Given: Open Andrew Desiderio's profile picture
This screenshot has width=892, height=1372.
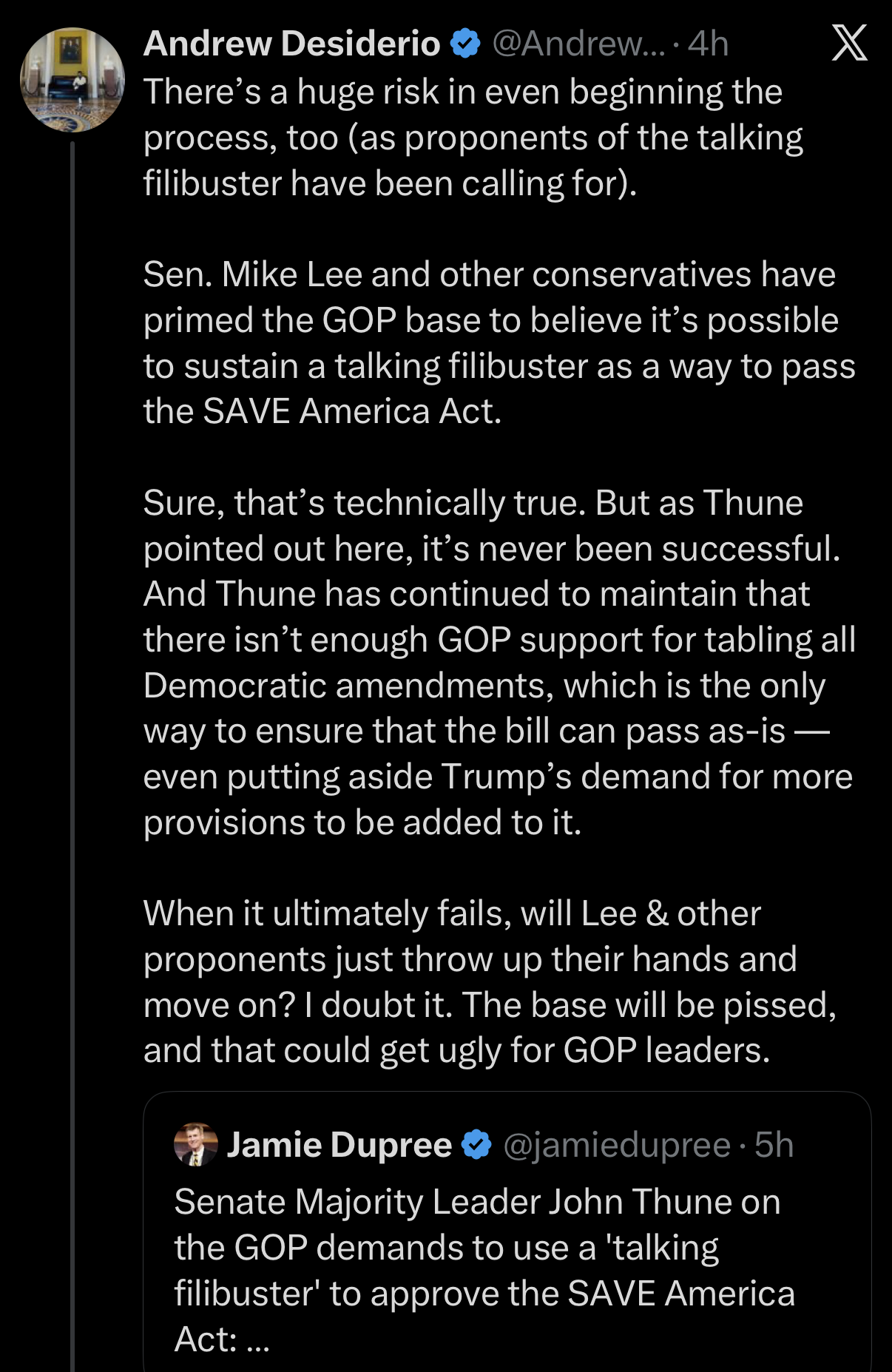Looking at the screenshot, I should 72,80.
